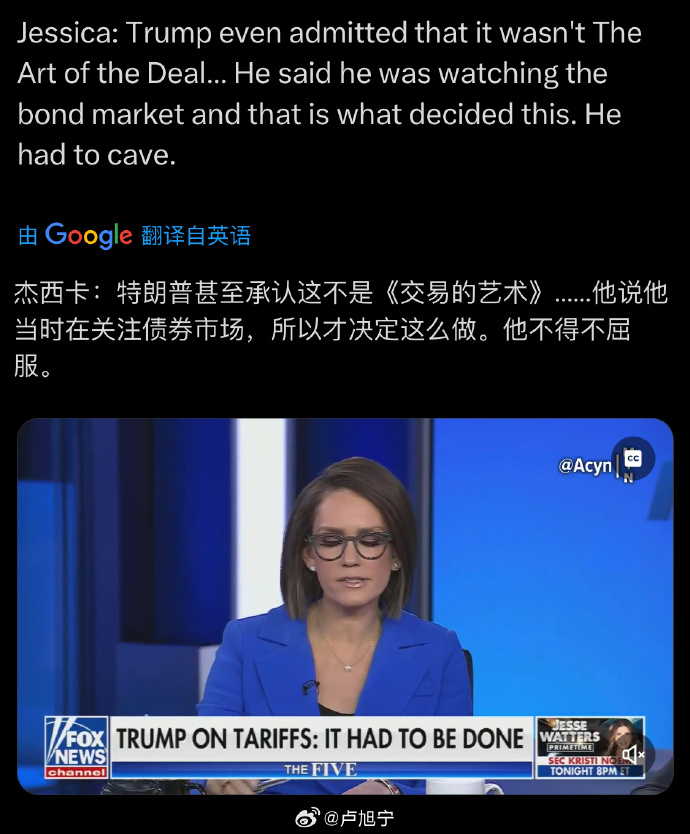Toggle closed captions on the video
The width and height of the screenshot is (690, 834).
pyautogui.click(x=633, y=458)
